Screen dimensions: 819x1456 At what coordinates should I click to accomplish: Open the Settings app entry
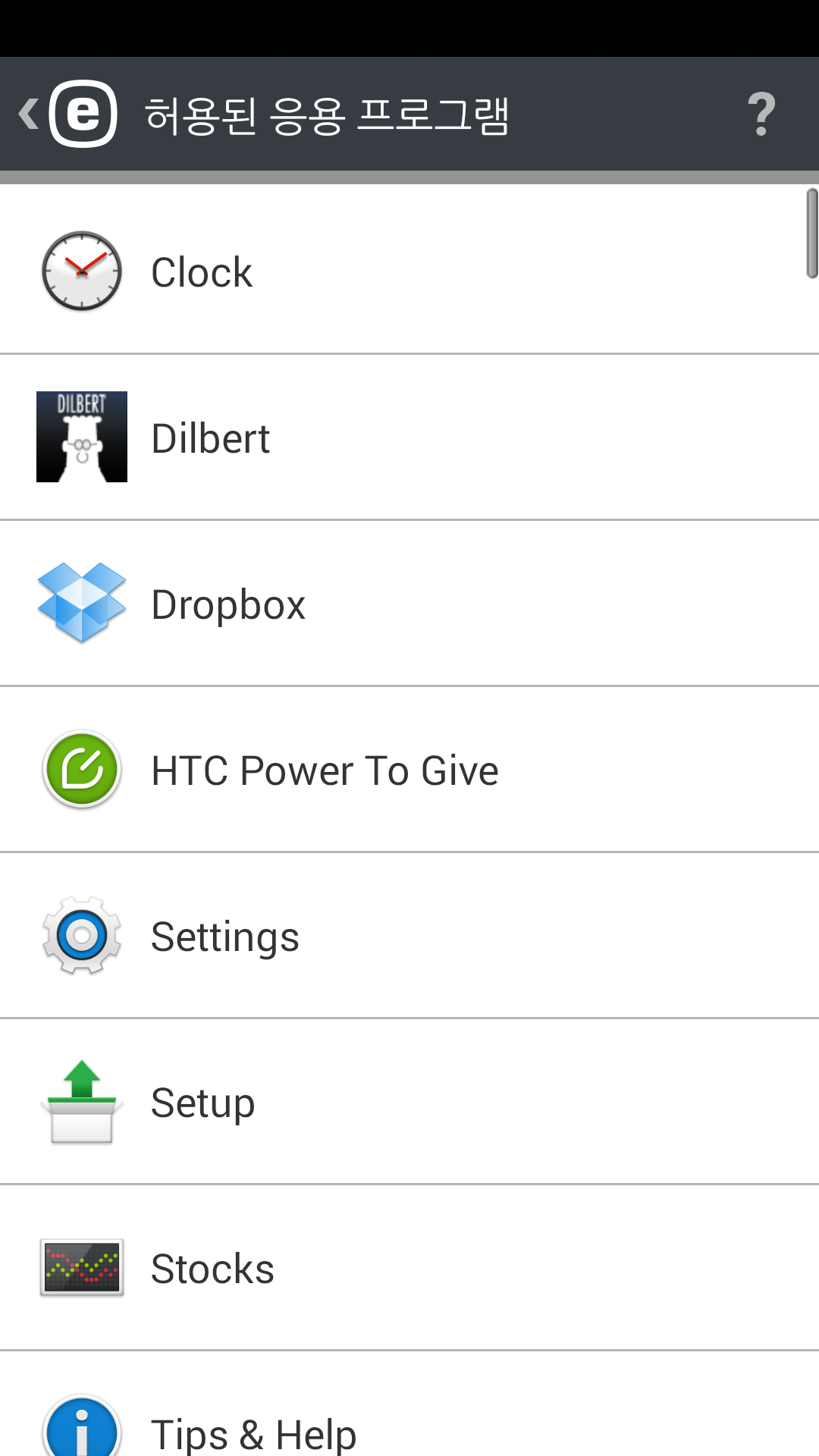tap(409, 936)
